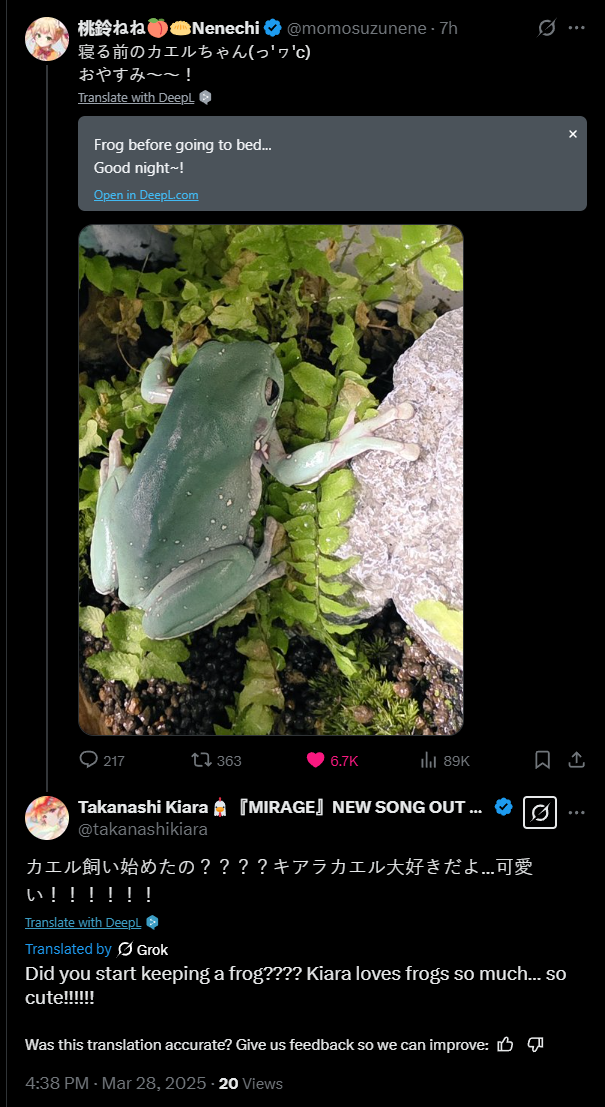Open @takanashikiara handle

click(x=142, y=829)
